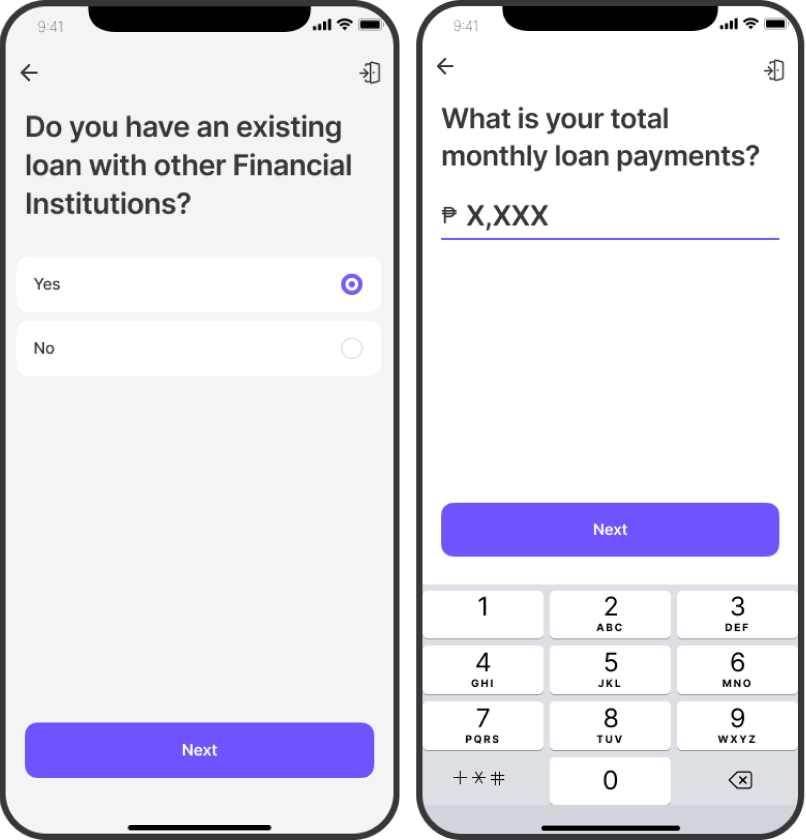
Task: Enter digit 5 on the keypad
Action: tap(610, 669)
